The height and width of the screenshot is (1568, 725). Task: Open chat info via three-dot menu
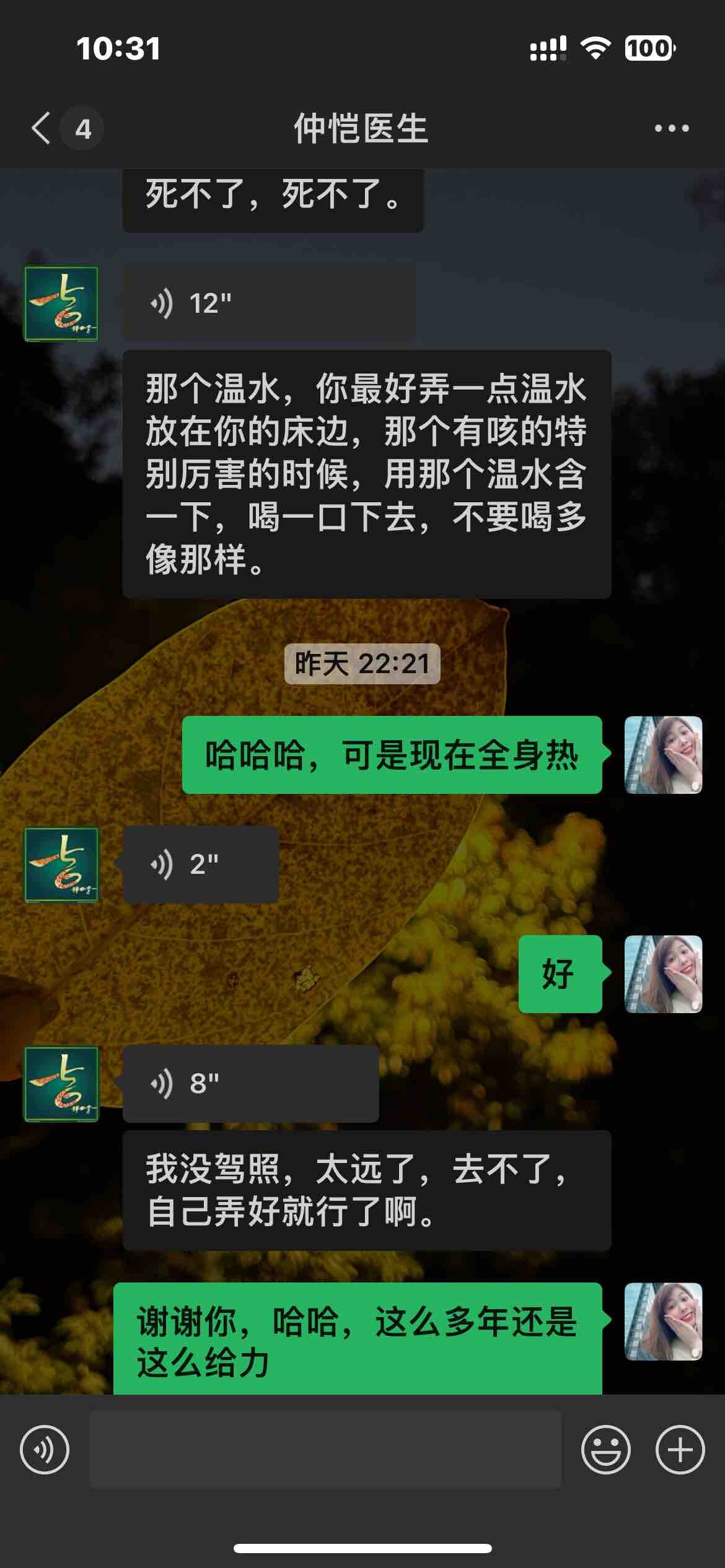[x=672, y=129]
